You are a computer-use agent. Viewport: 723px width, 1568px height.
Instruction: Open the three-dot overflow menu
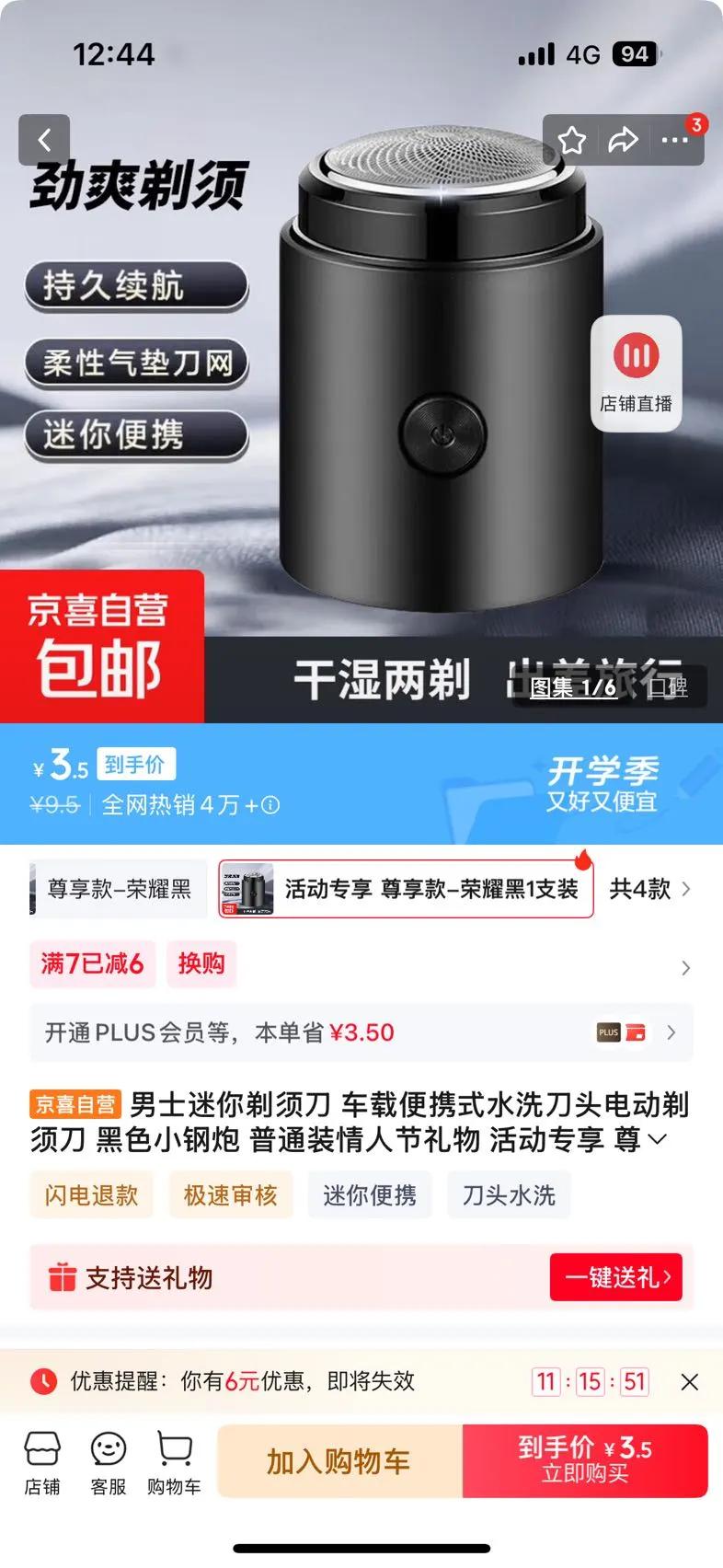675,140
